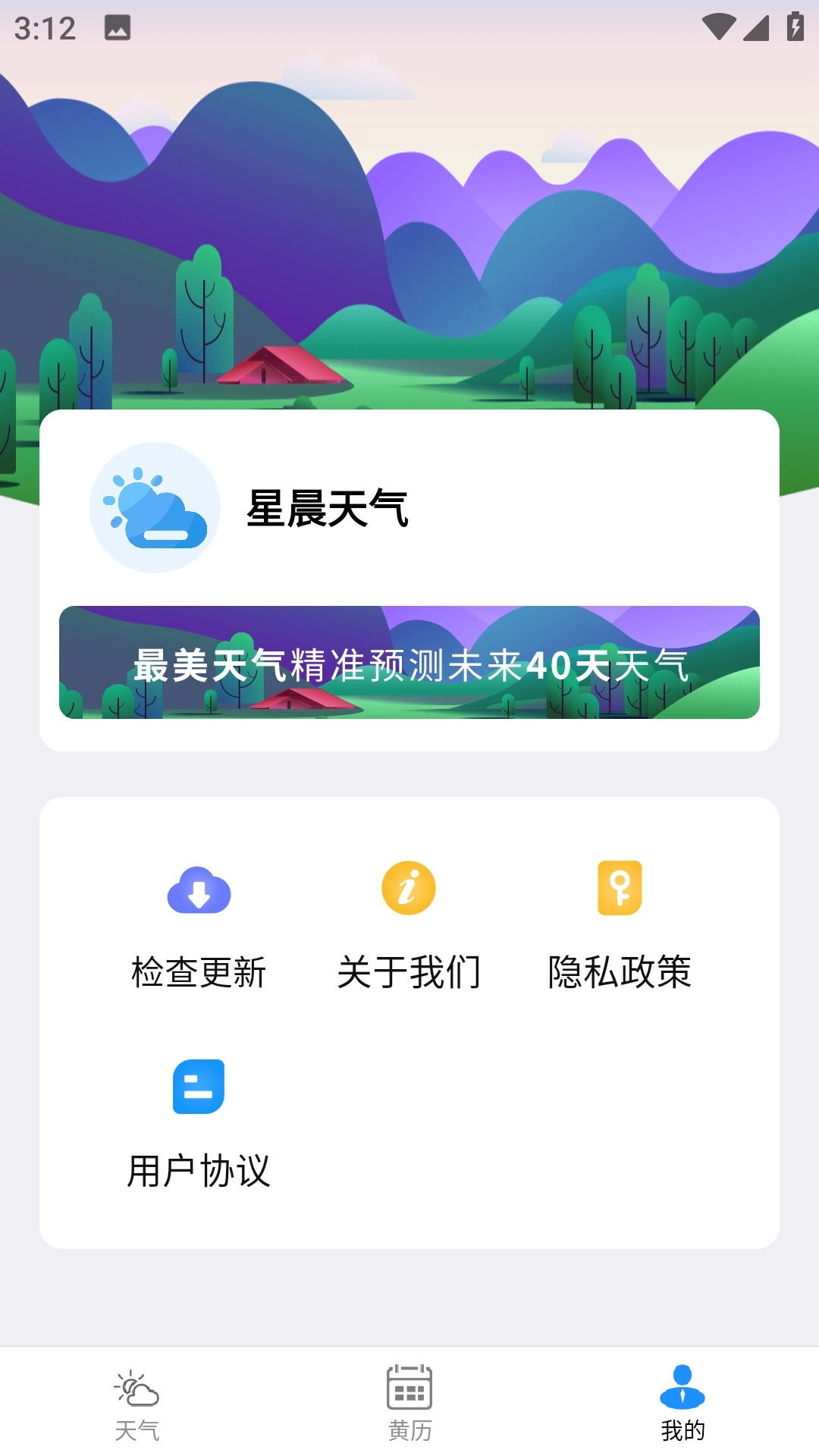Viewport: 819px width, 1456px height.
Task: Tap the Wi-Fi icon in the status bar
Action: click(x=719, y=25)
